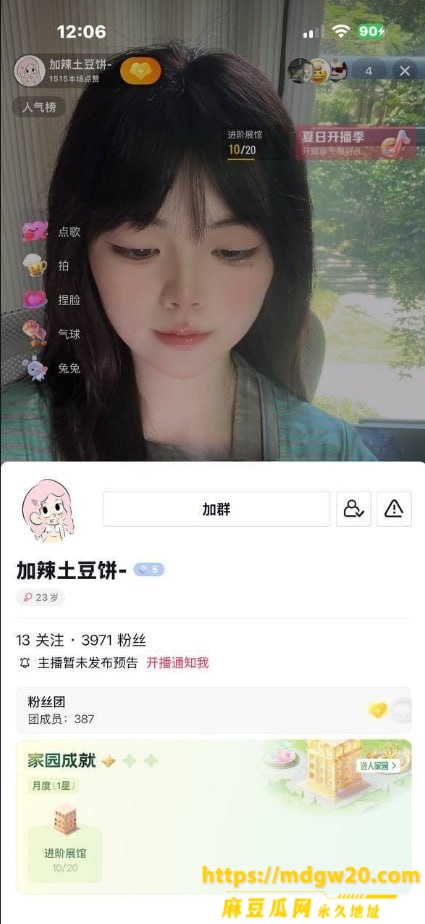Open 进阶展馆 achievement tile
The image size is (425, 924).
[65, 842]
